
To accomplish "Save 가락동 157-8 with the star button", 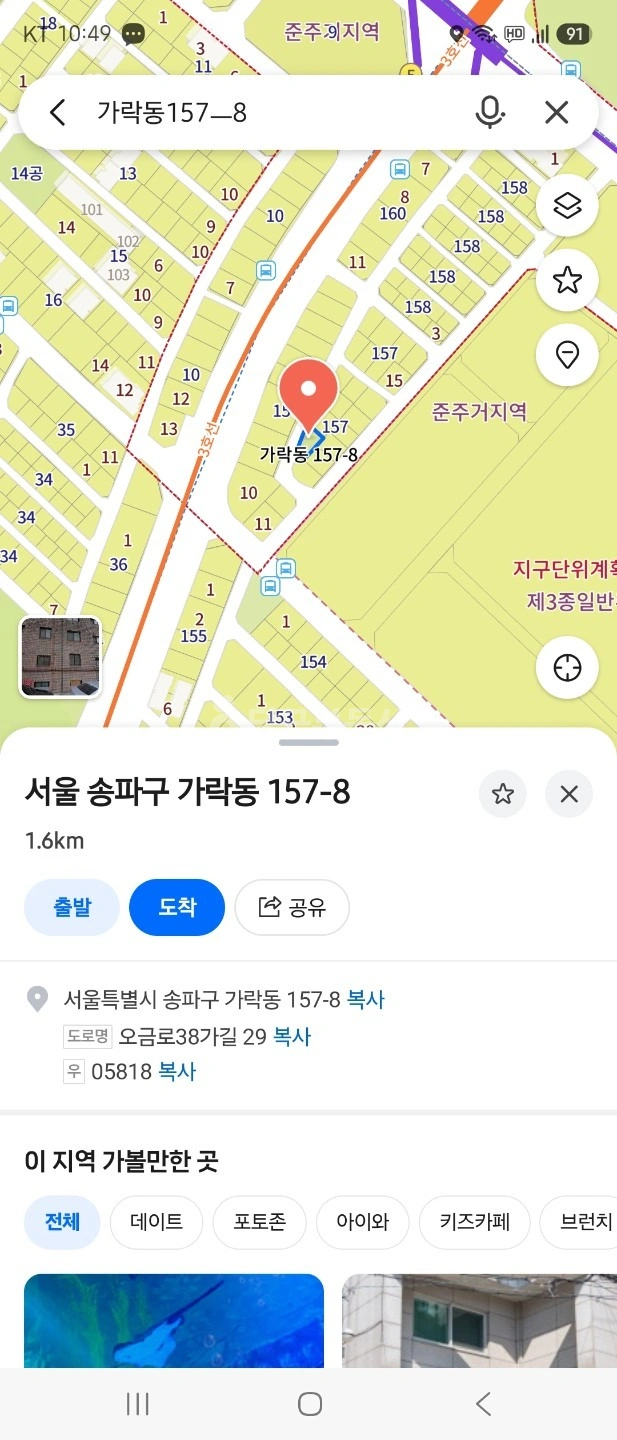I will click(502, 794).
